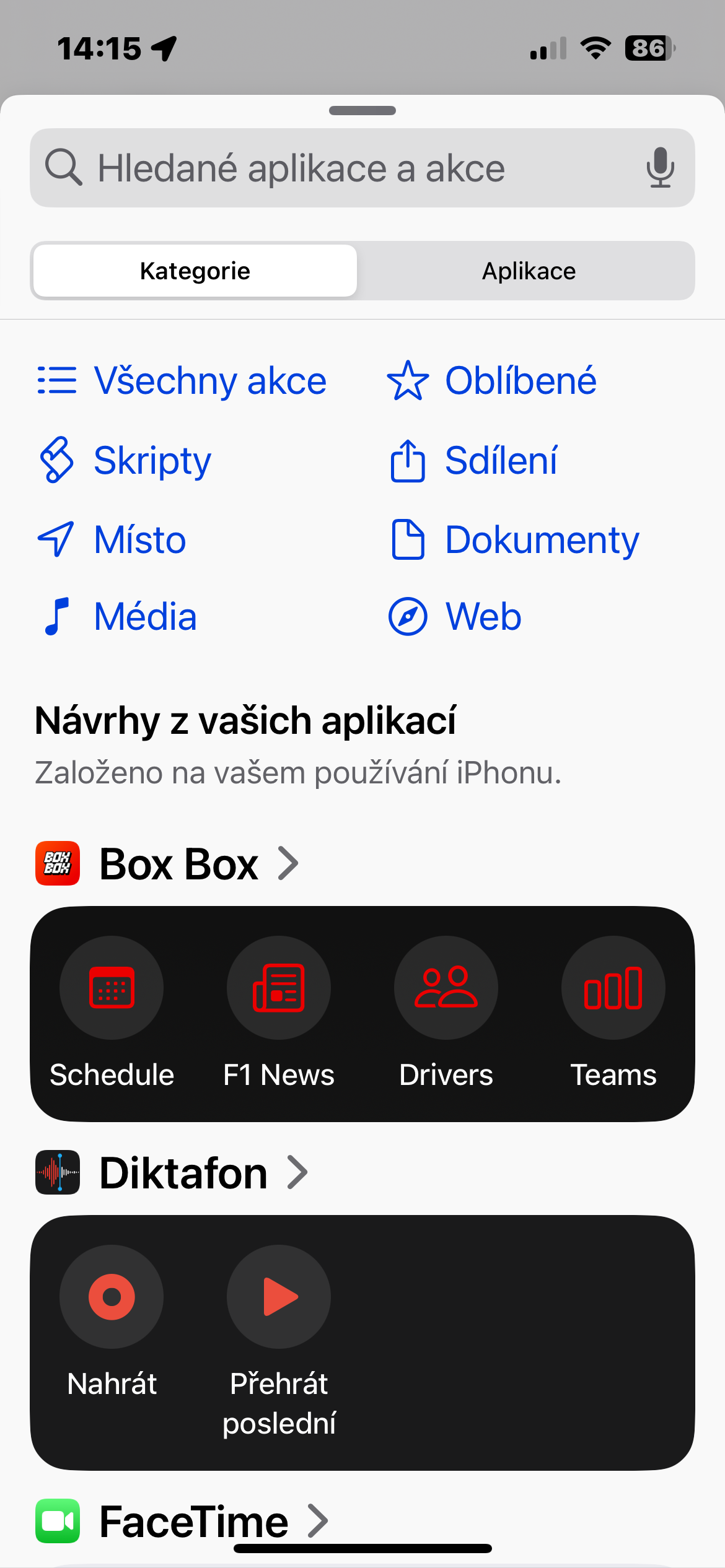
Task: Select the F1 News action
Action: [279, 1012]
